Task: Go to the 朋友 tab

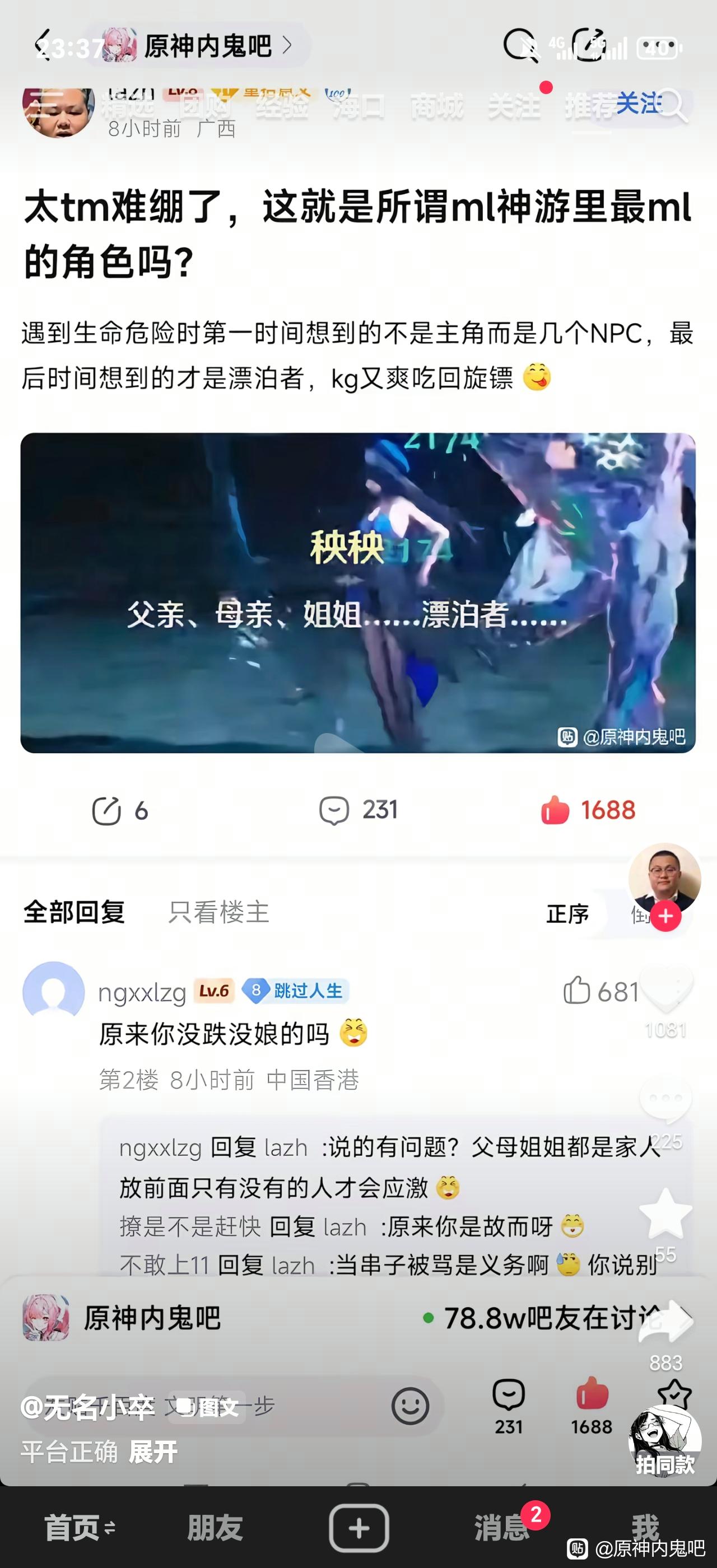Action: pos(215,1528)
